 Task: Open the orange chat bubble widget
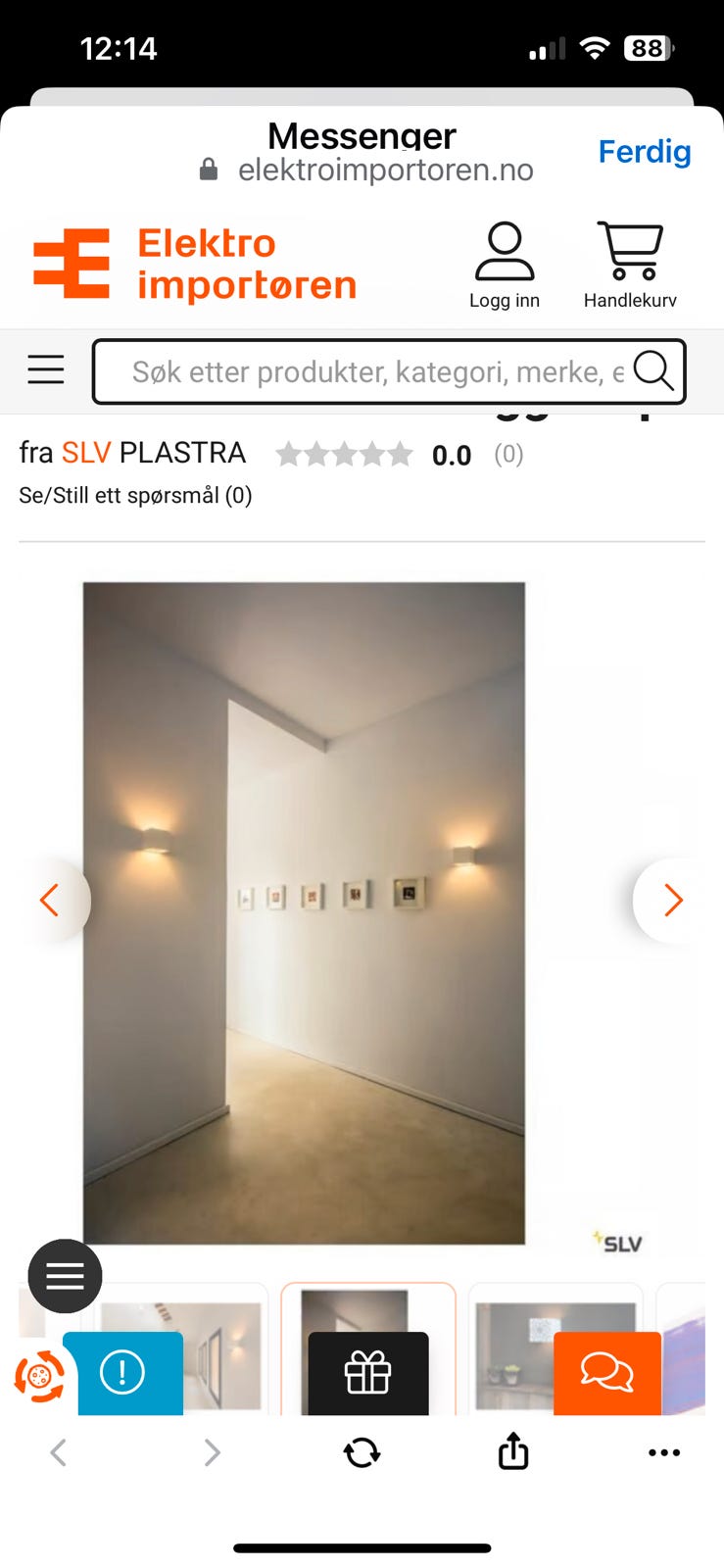coord(606,1374)
